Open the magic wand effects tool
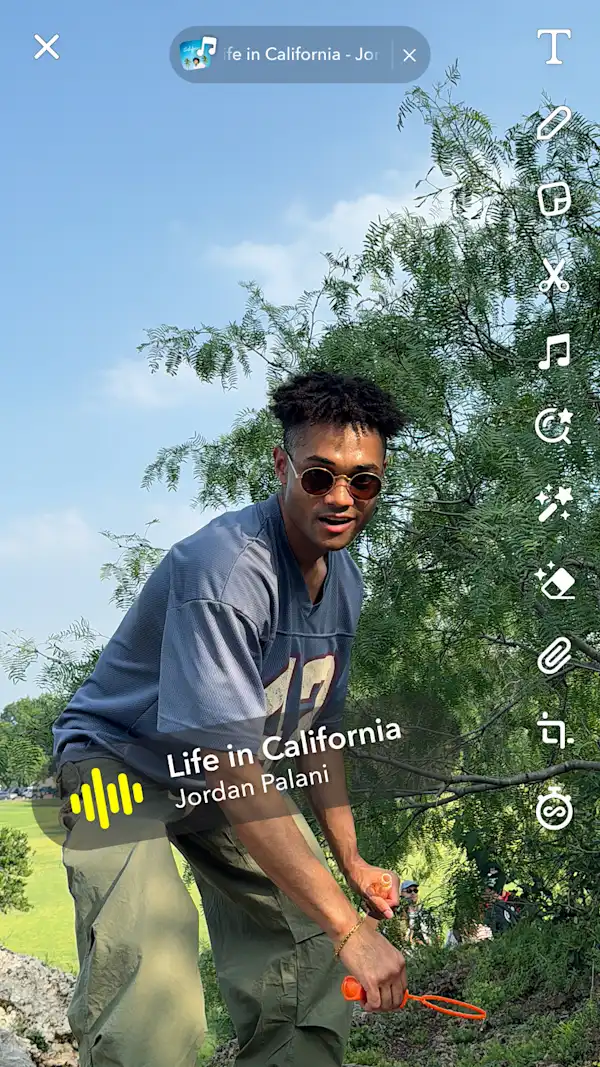Viewport: 600px width, 1067px height. pyautogui.click(x=554, y=504)
